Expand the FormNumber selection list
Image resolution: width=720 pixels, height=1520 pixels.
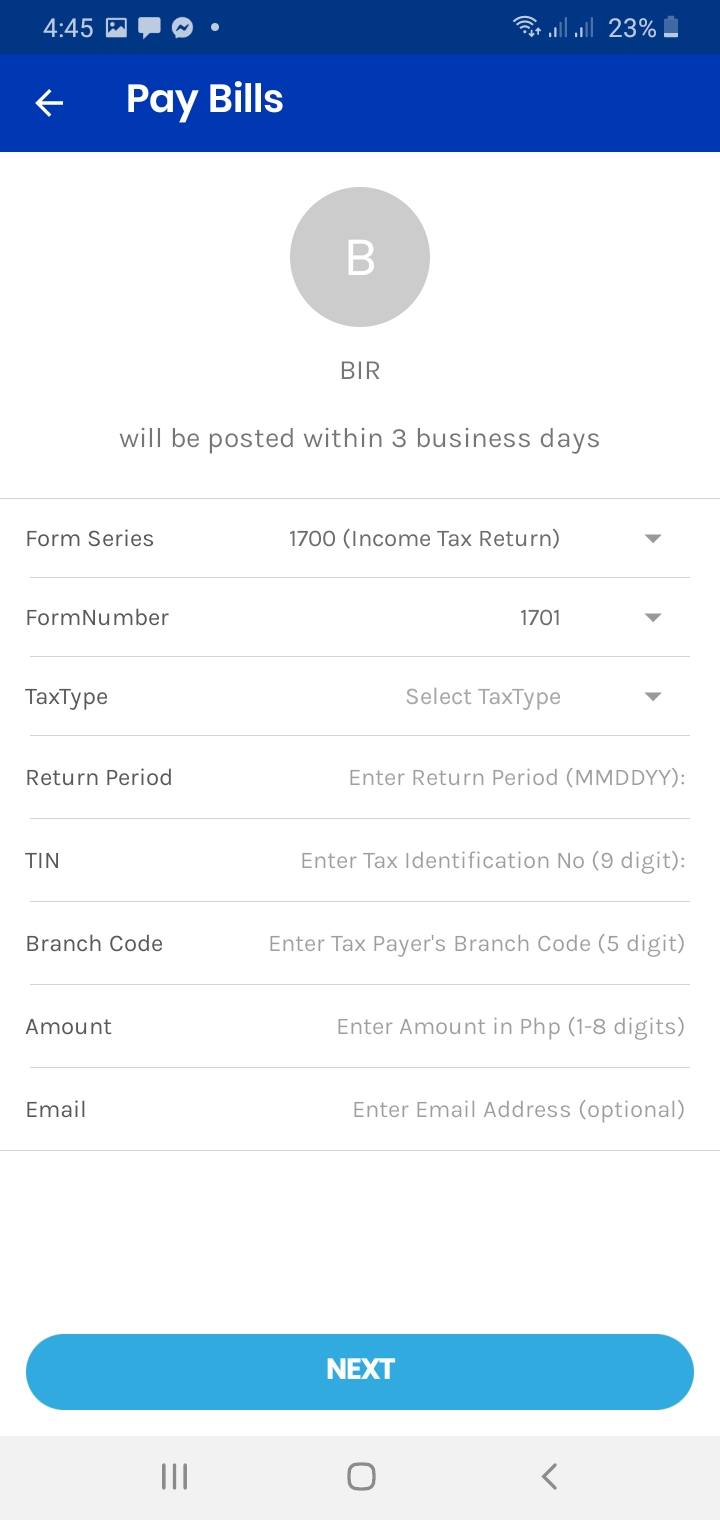point(651,617)
